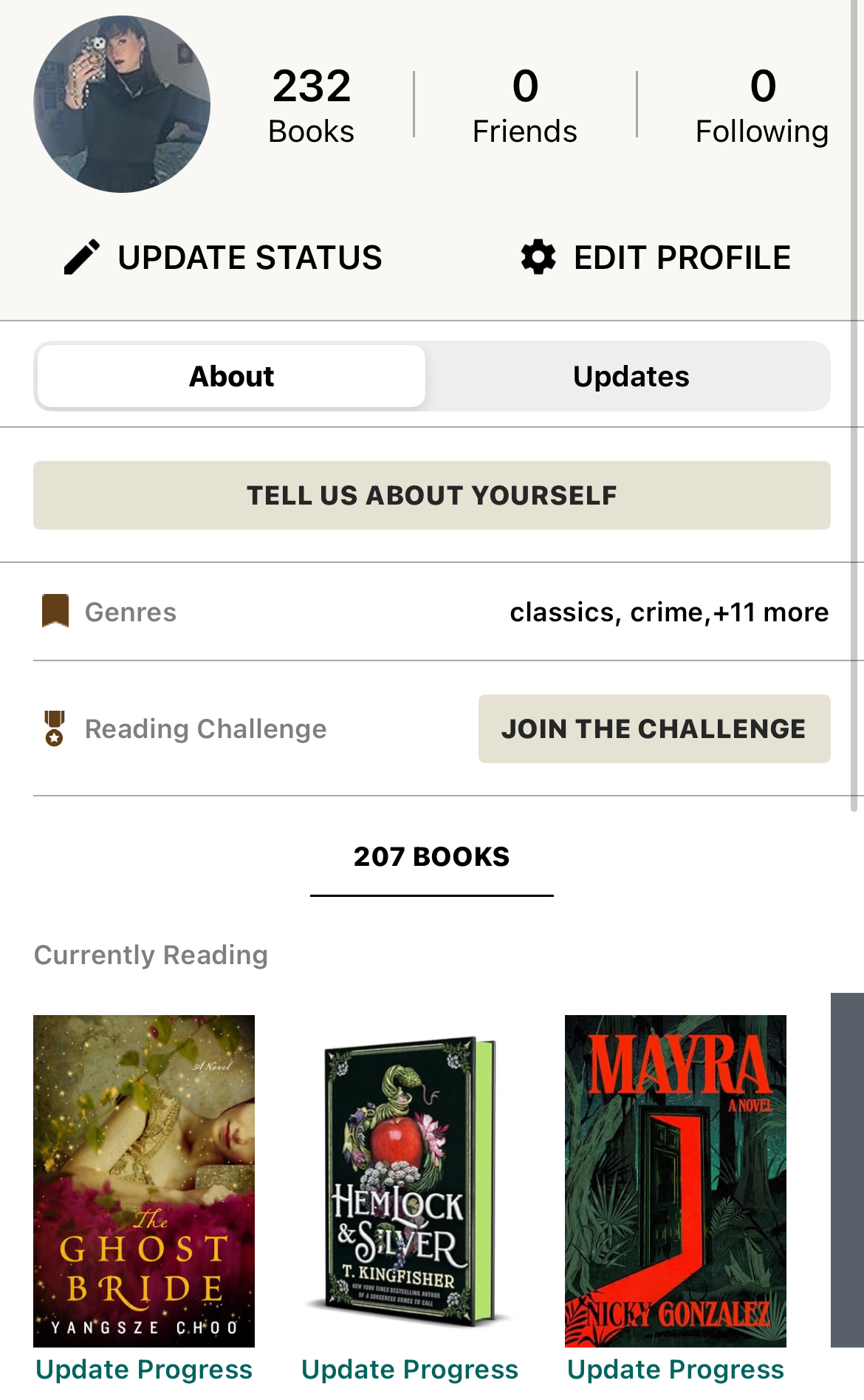
Task: Update progress for Hemlock & Silver
Action: (410, 1370)
